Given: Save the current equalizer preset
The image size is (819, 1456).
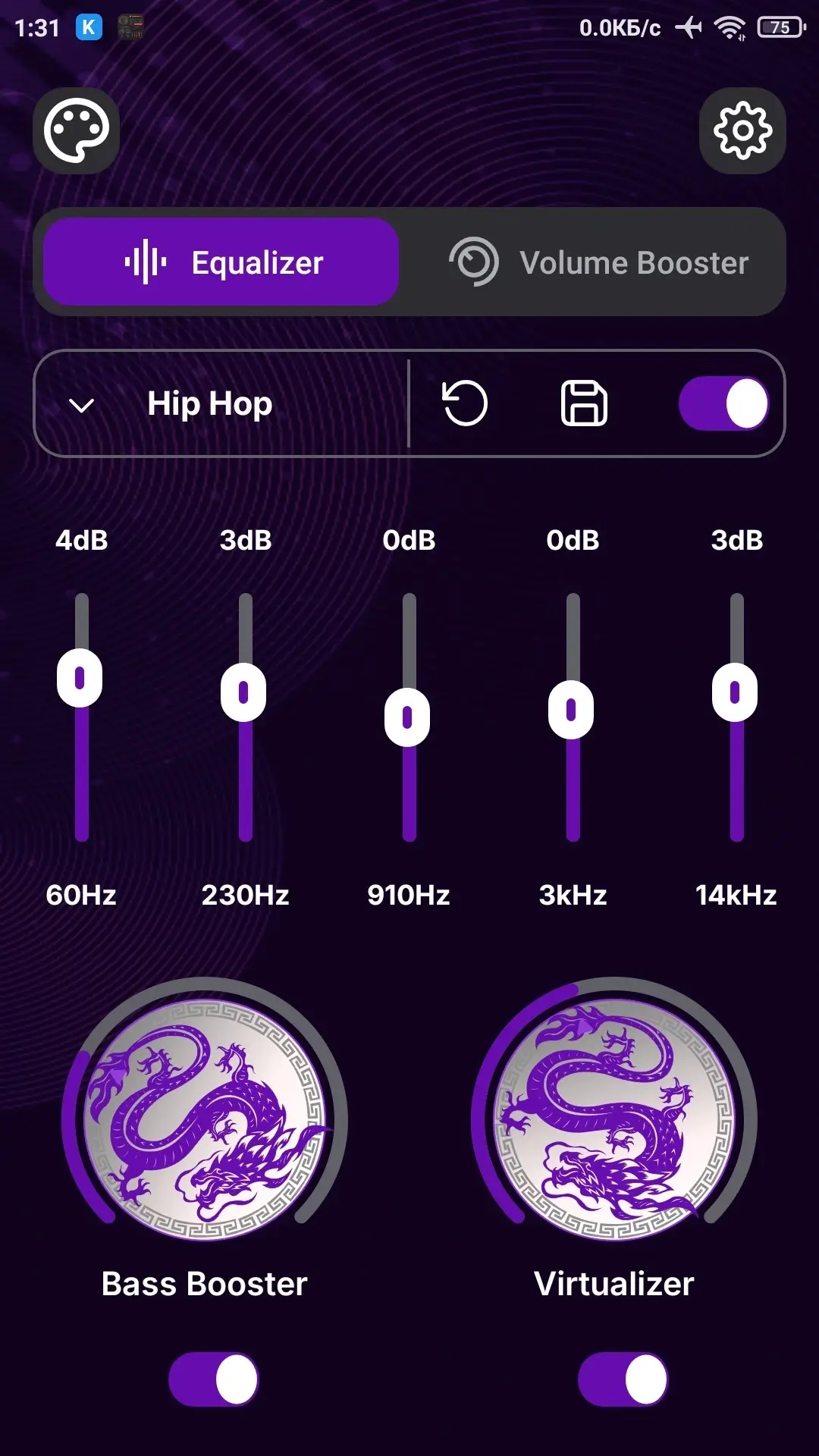Looking at the screenshot, I should tap(584, 403).
